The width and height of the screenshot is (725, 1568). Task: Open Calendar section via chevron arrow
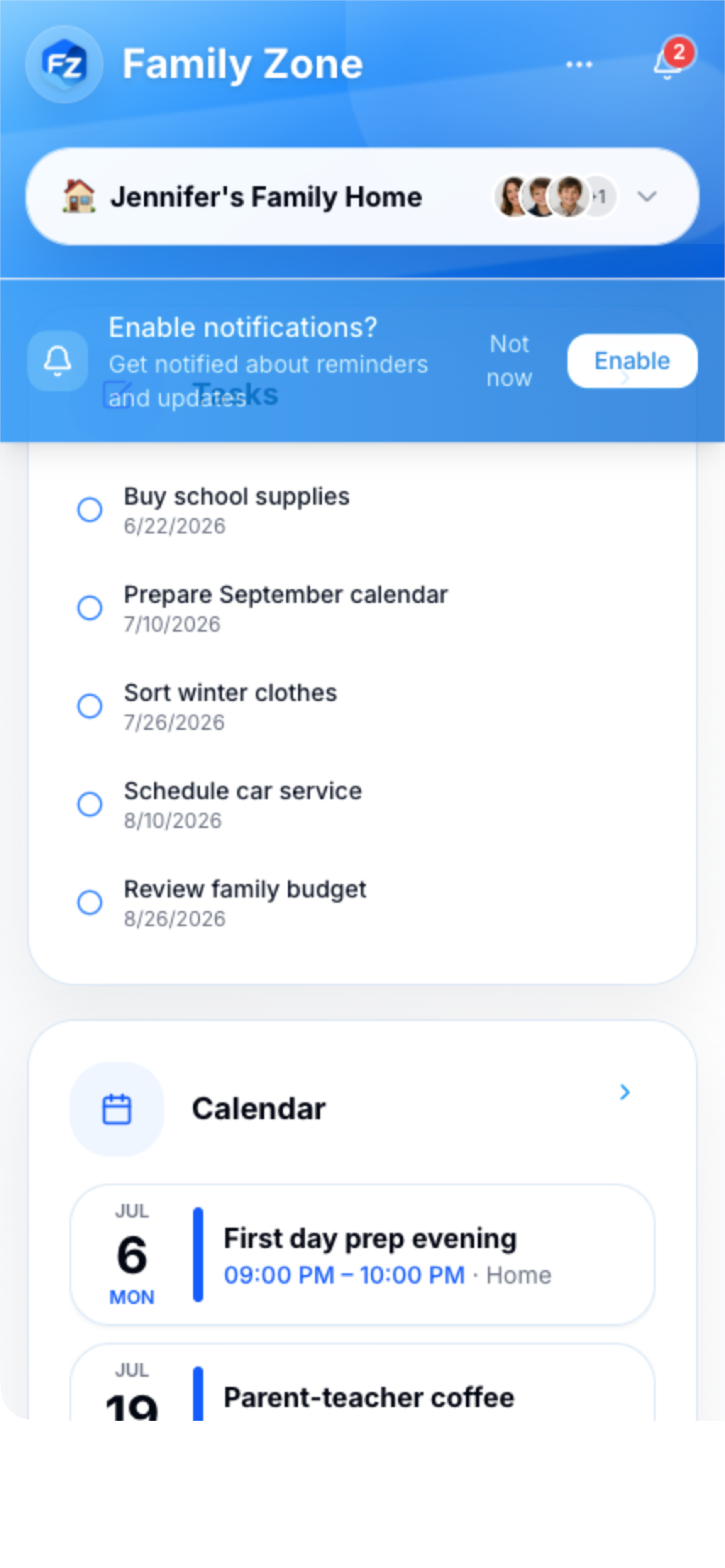(x=624, y=1092)
